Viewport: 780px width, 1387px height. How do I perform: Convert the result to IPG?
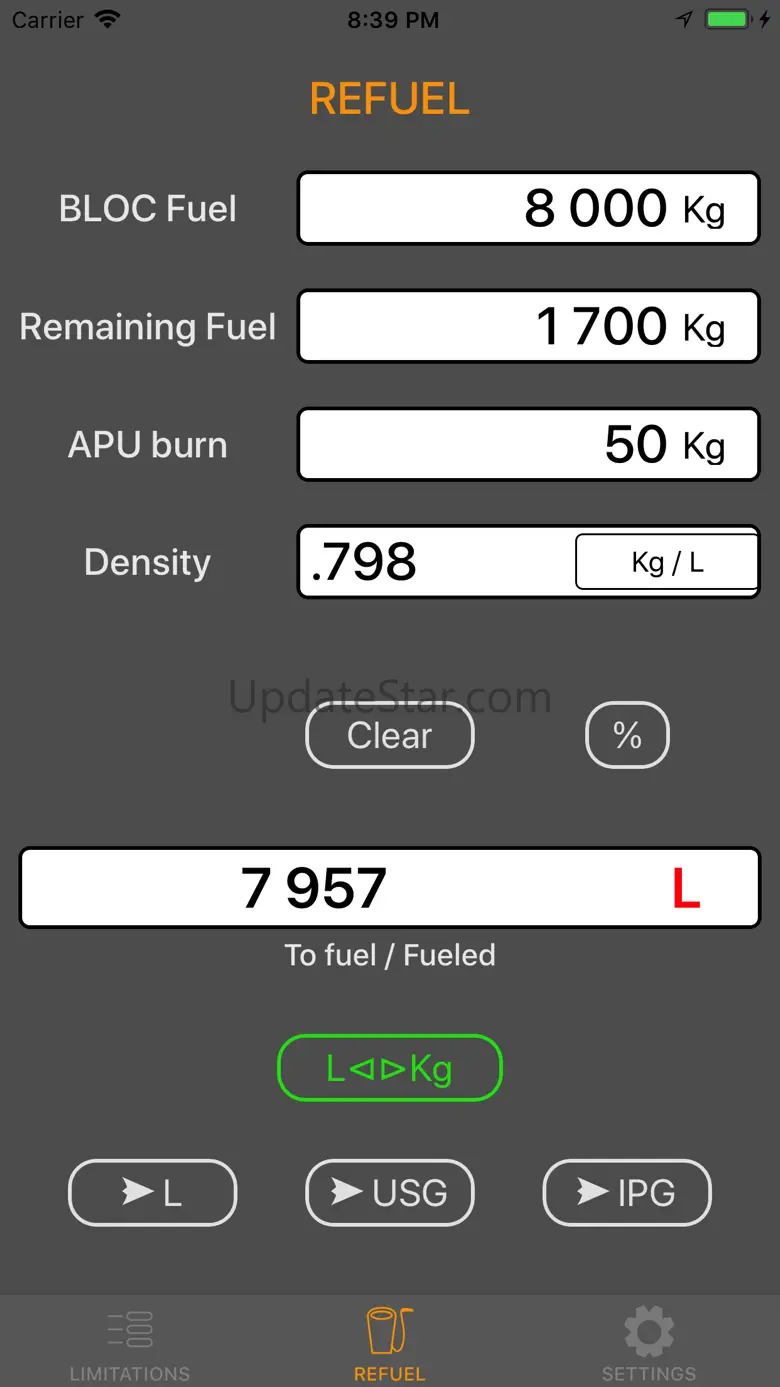click(627, 1192)
